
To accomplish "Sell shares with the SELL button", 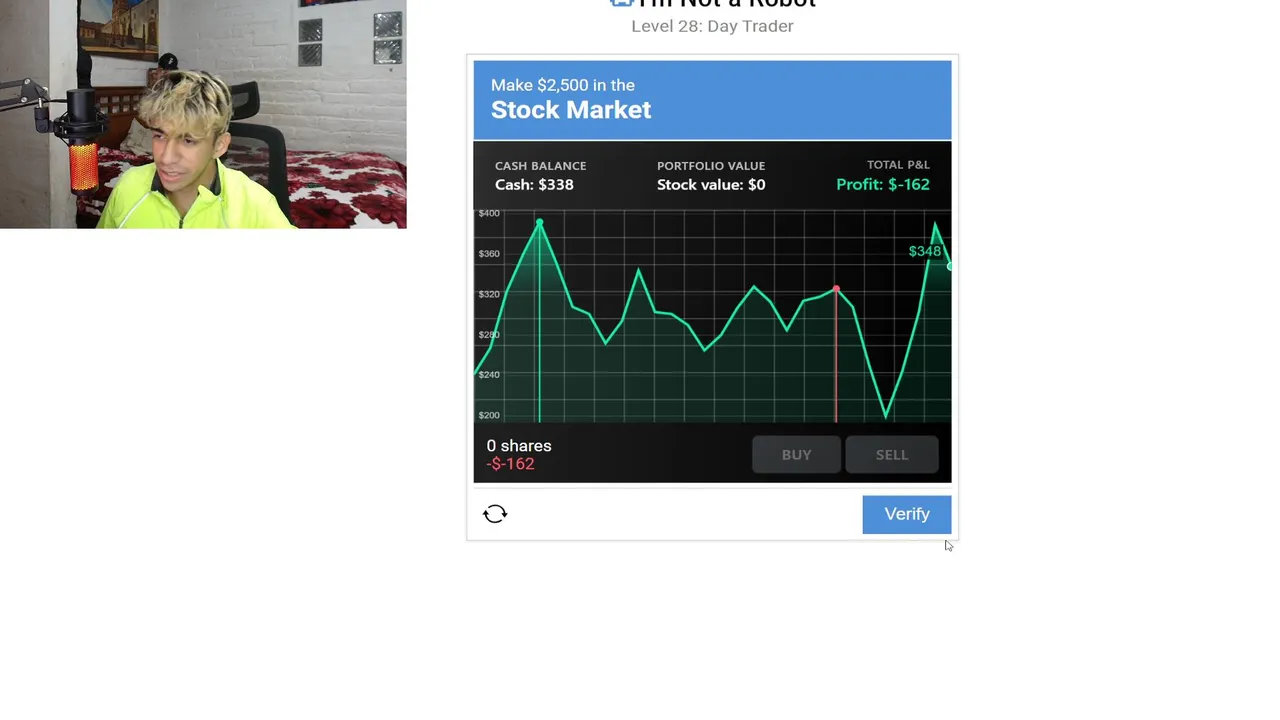I will pyautogui.click(x=891, y=455).
